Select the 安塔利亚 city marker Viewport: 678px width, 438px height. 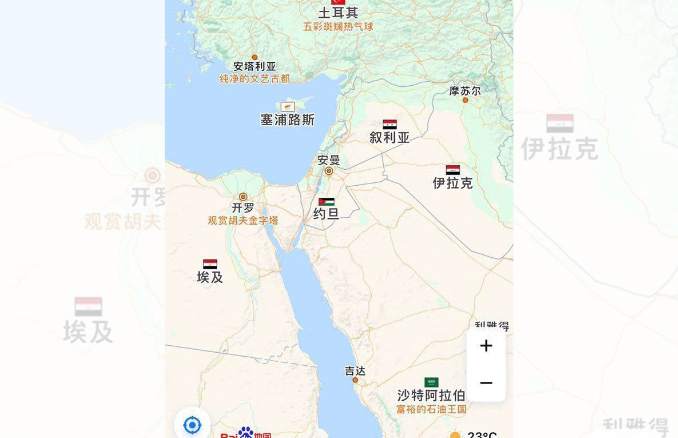(254, 58)
